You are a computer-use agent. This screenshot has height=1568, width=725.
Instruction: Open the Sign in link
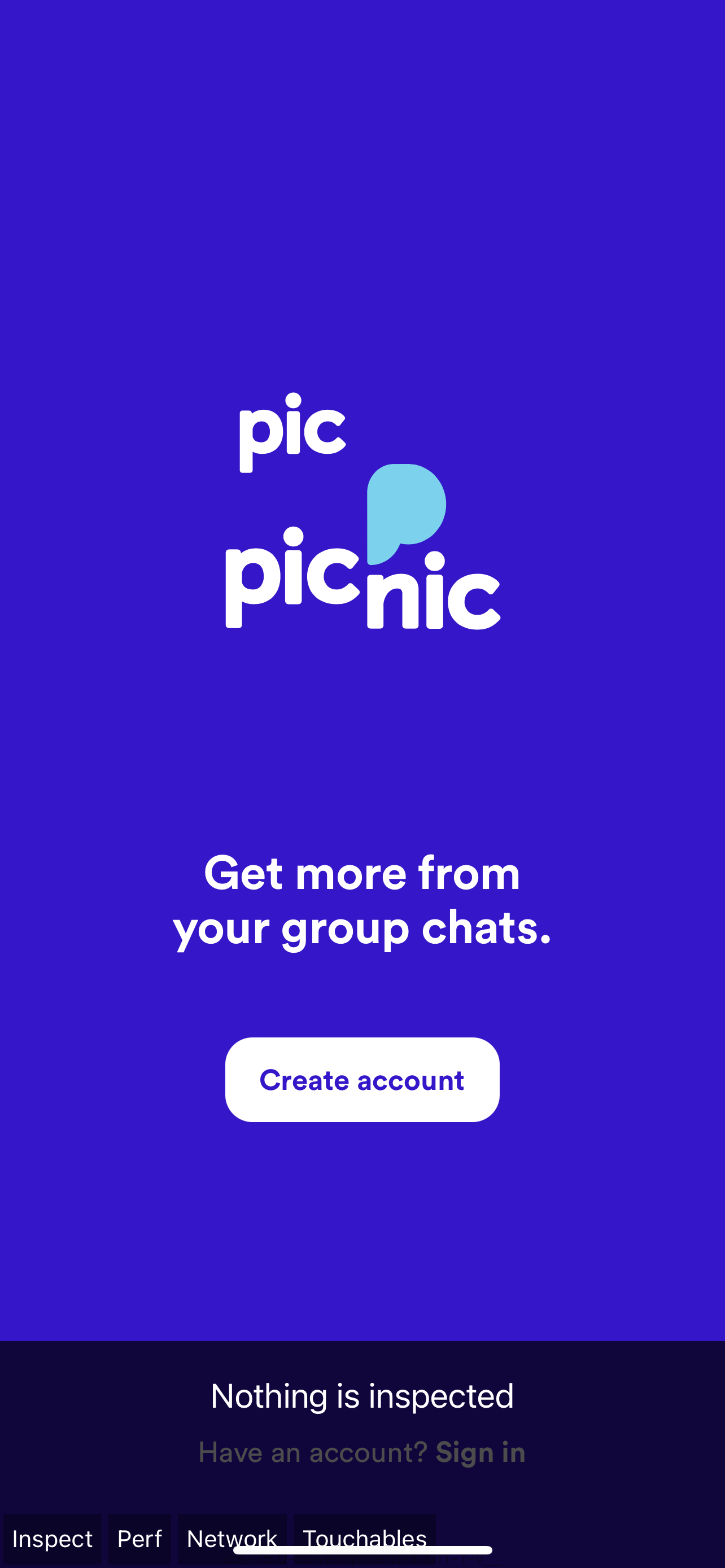point(480,1452)
